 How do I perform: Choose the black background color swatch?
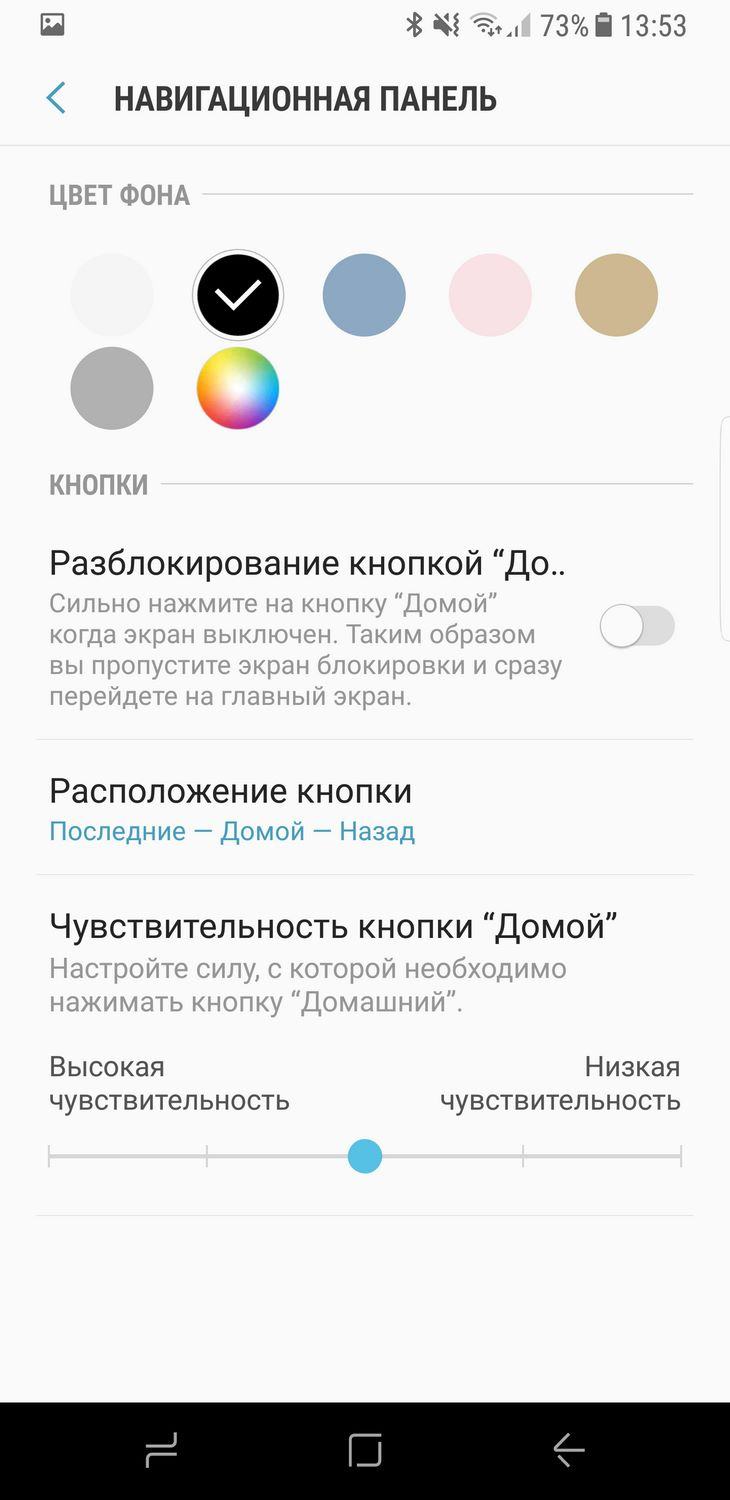[238, 295]
